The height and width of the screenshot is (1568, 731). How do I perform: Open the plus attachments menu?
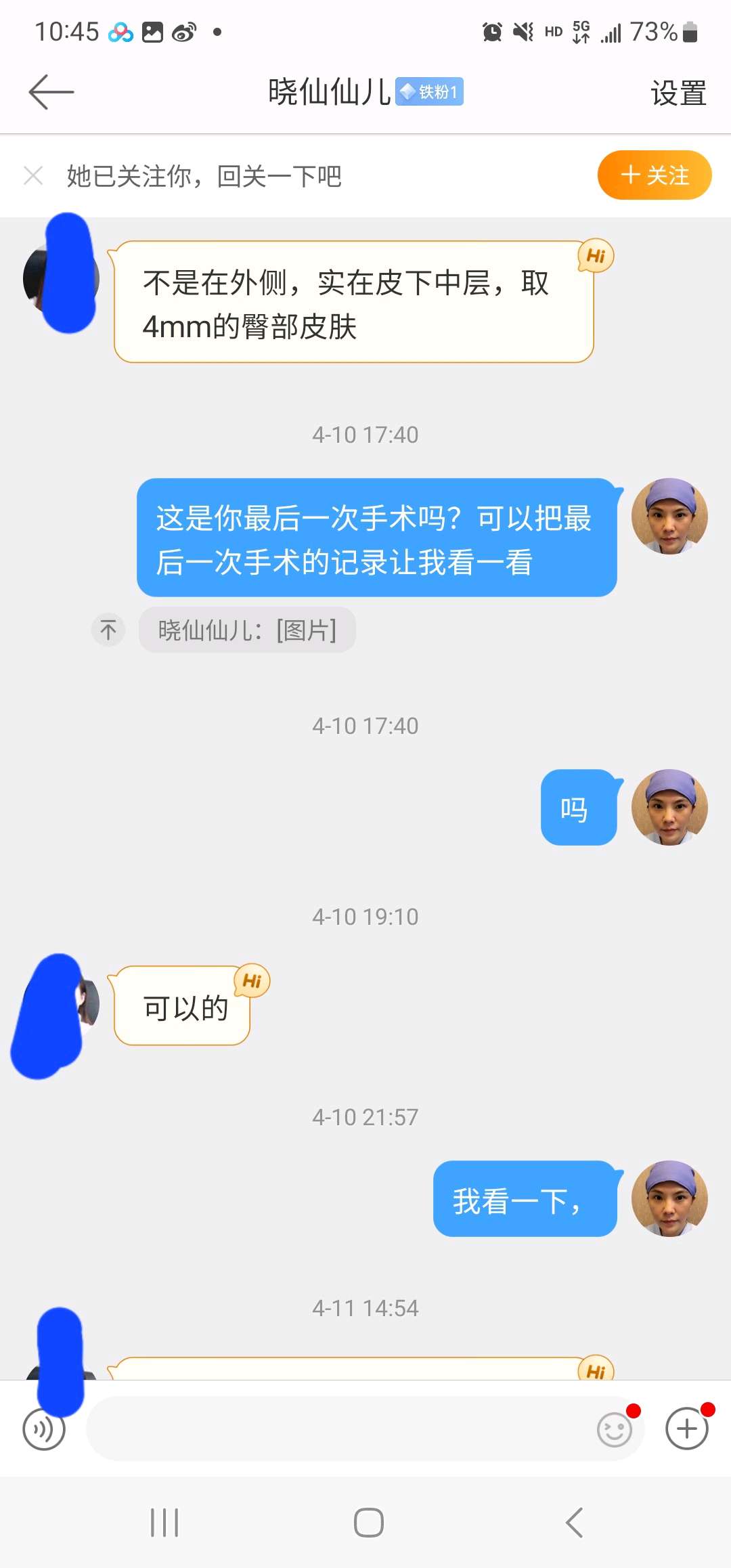(686, 1429)
